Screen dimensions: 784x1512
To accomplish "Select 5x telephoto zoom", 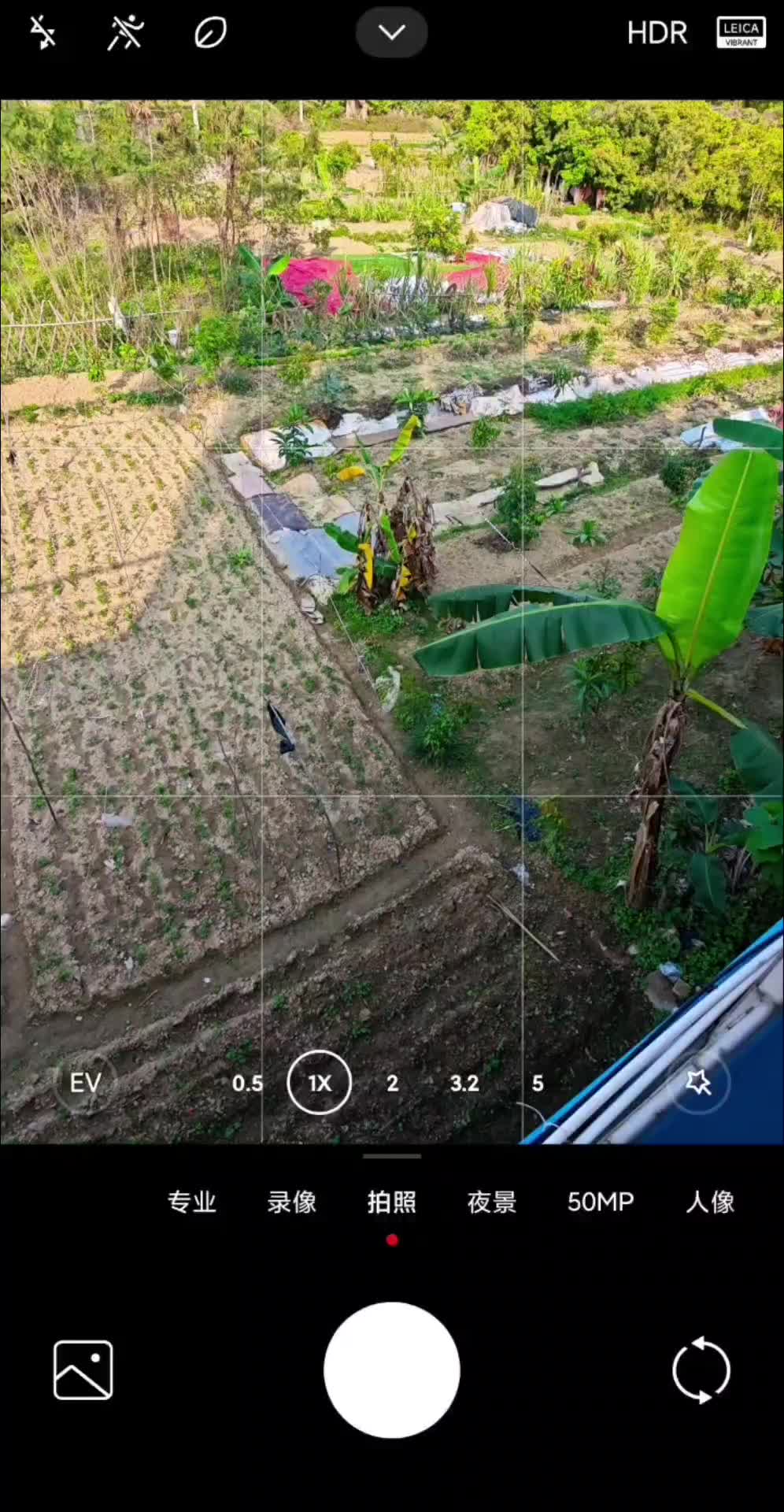I will (538, 1083).
